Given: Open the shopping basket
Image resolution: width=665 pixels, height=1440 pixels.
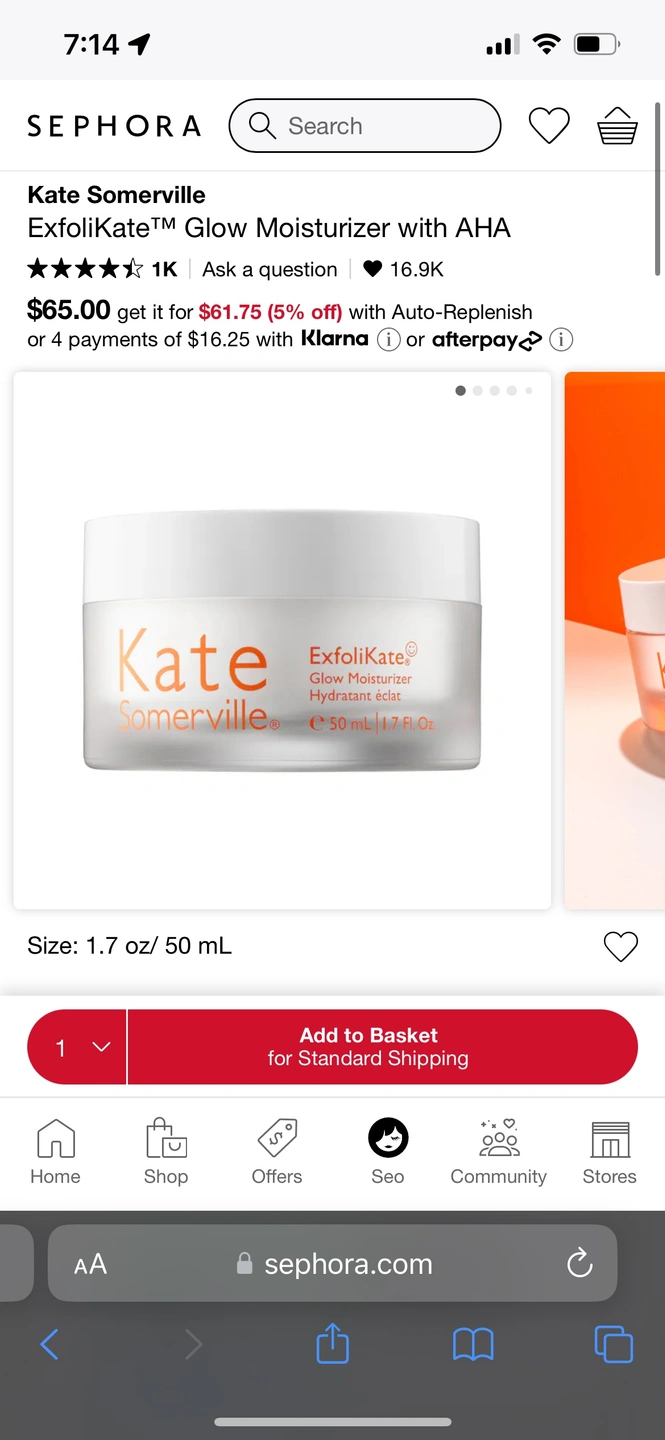Looking at the screenshot, I should tap(617, 126).
